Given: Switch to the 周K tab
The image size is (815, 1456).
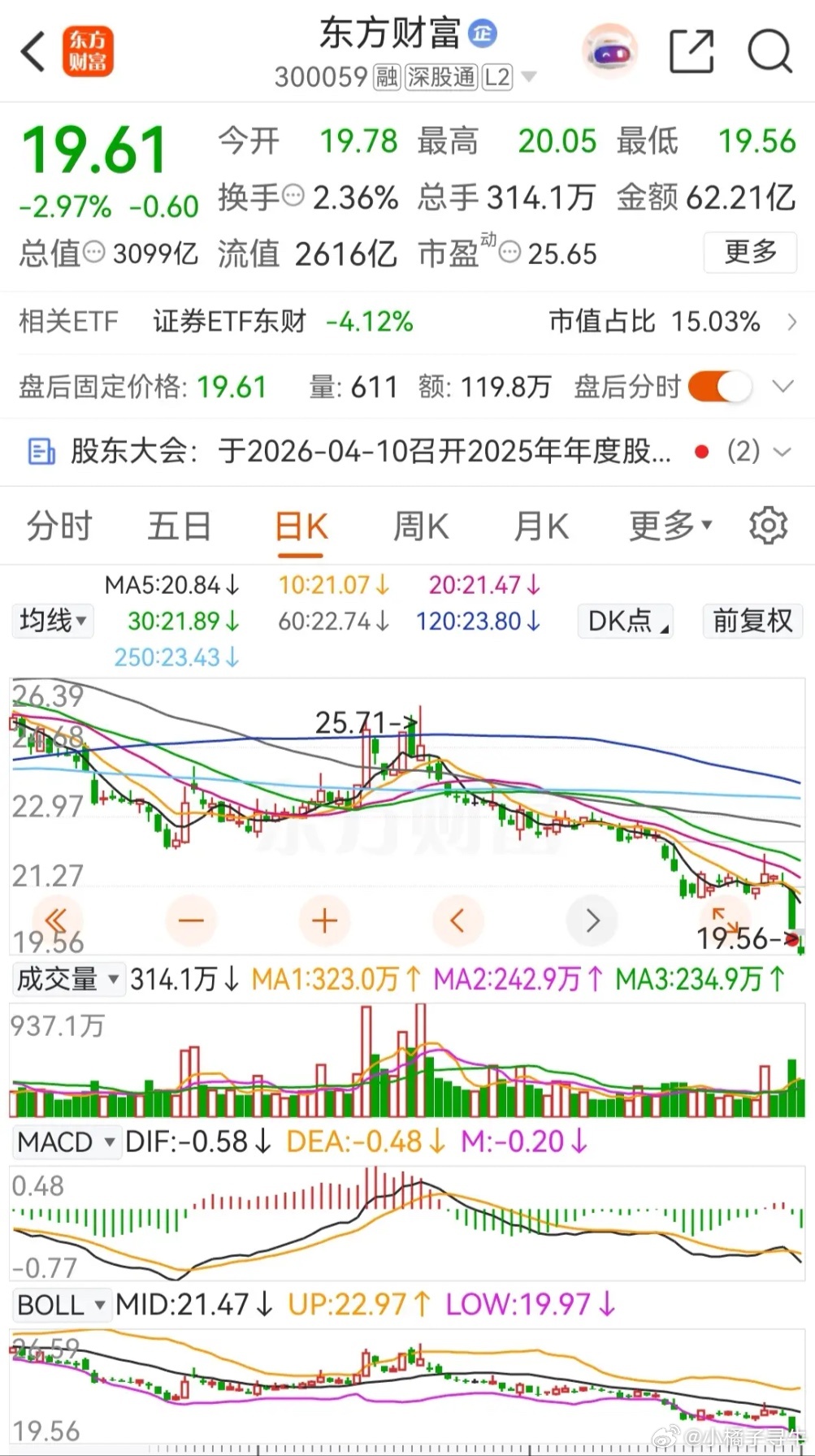Looking at the screenshot, I should 420,526.
